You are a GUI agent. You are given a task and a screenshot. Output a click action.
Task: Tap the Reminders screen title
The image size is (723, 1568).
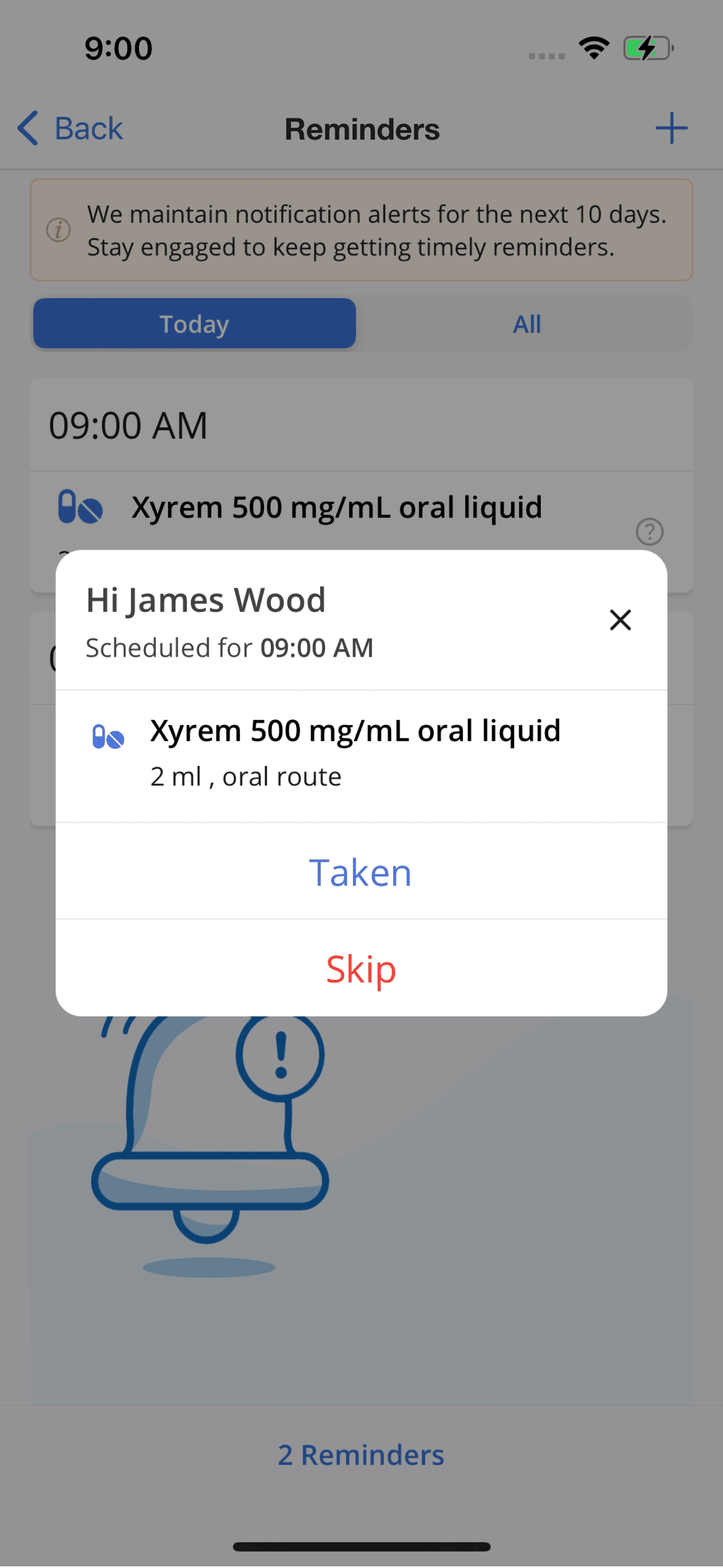click(x=361, y=128)
